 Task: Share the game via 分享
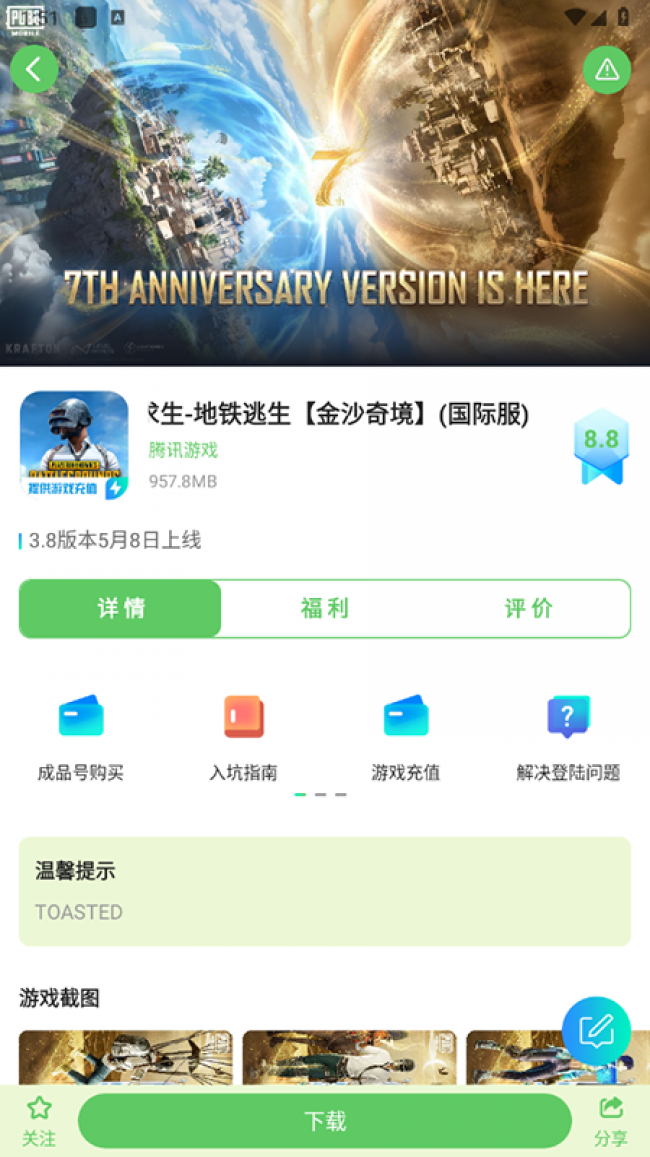[610, 1120]
